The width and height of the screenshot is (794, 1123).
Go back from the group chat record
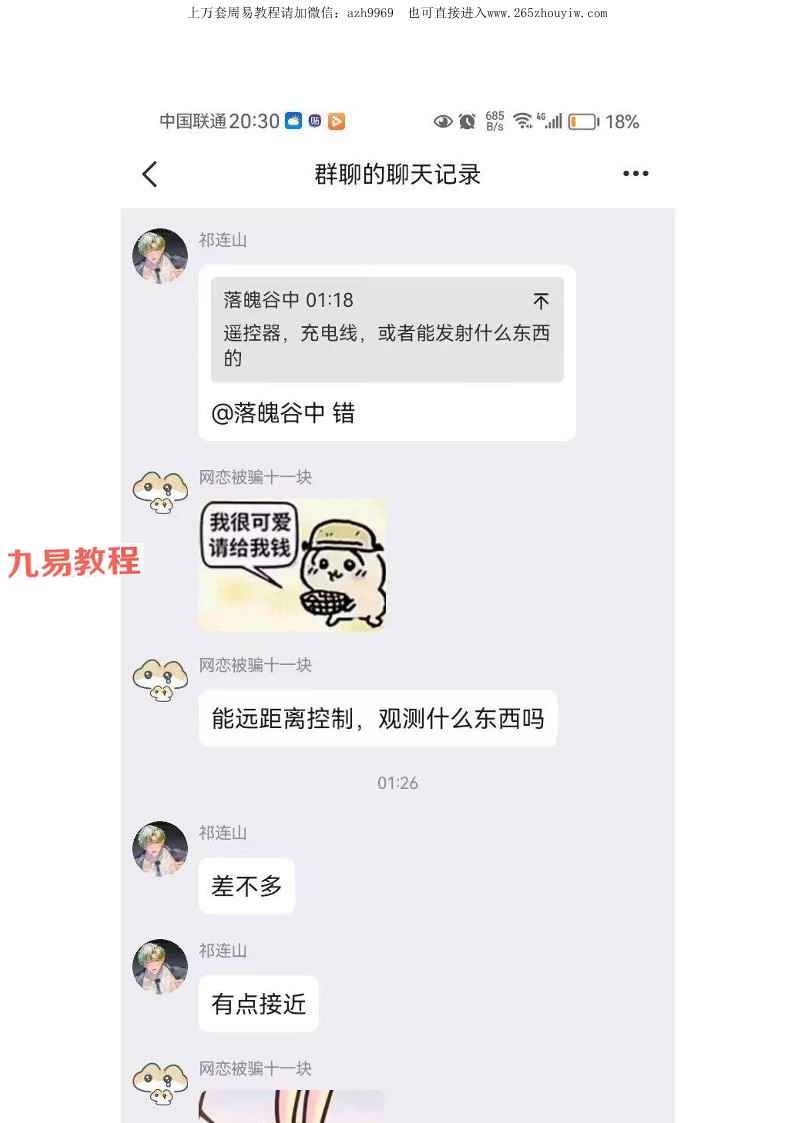pyautogui.click(x=150, y=175)
